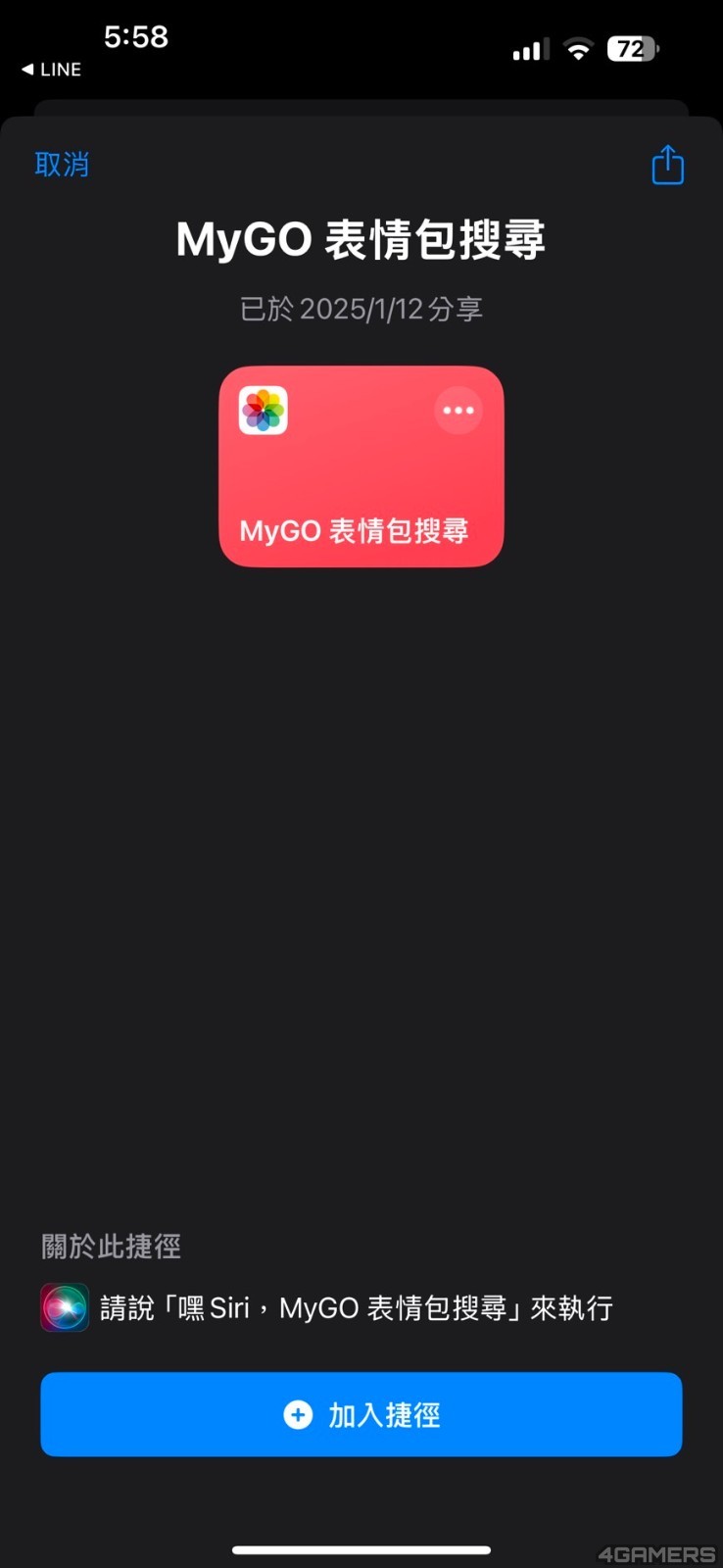
Task: Tap 取消 to cancel adding shortcut
Action: coord(62,165)
